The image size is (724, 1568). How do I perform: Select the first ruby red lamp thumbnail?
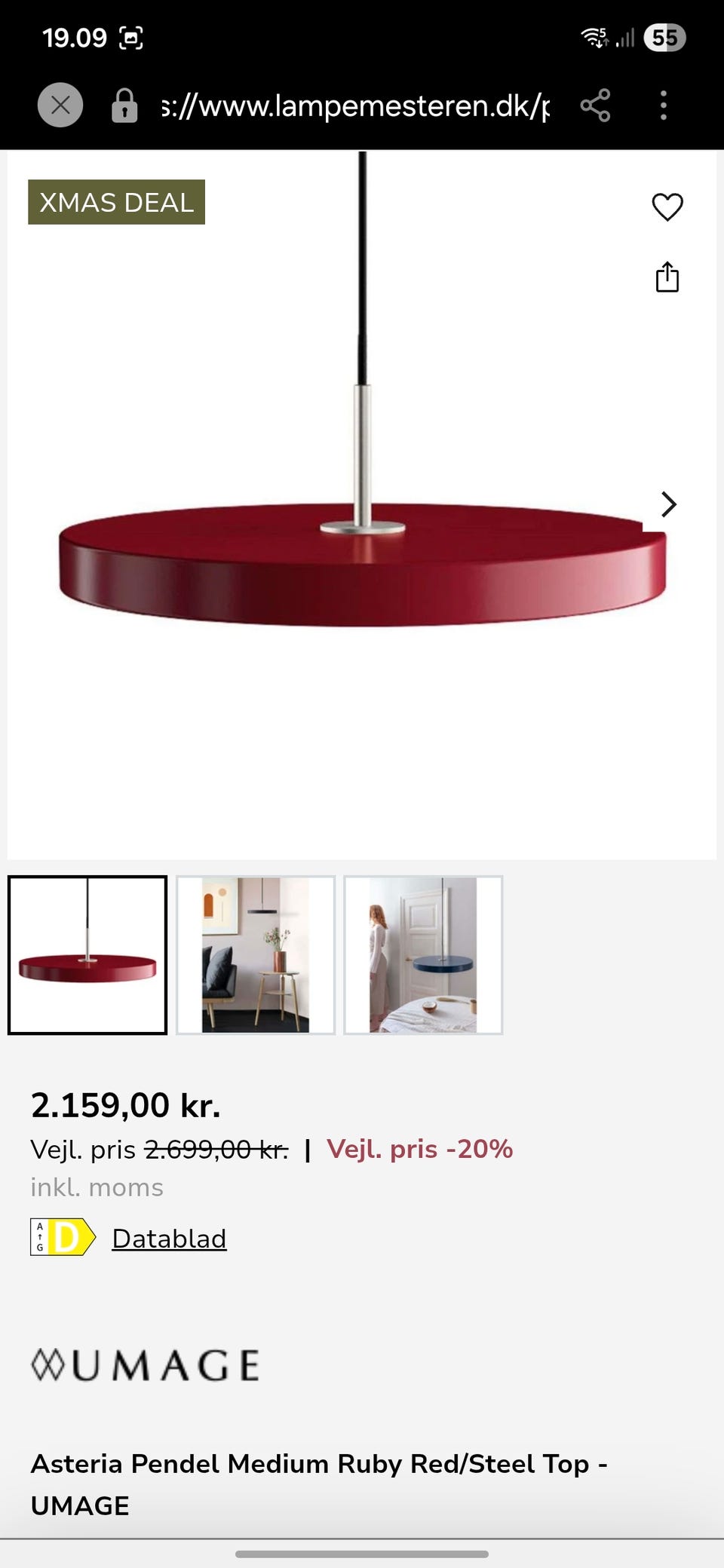[87, 952]
